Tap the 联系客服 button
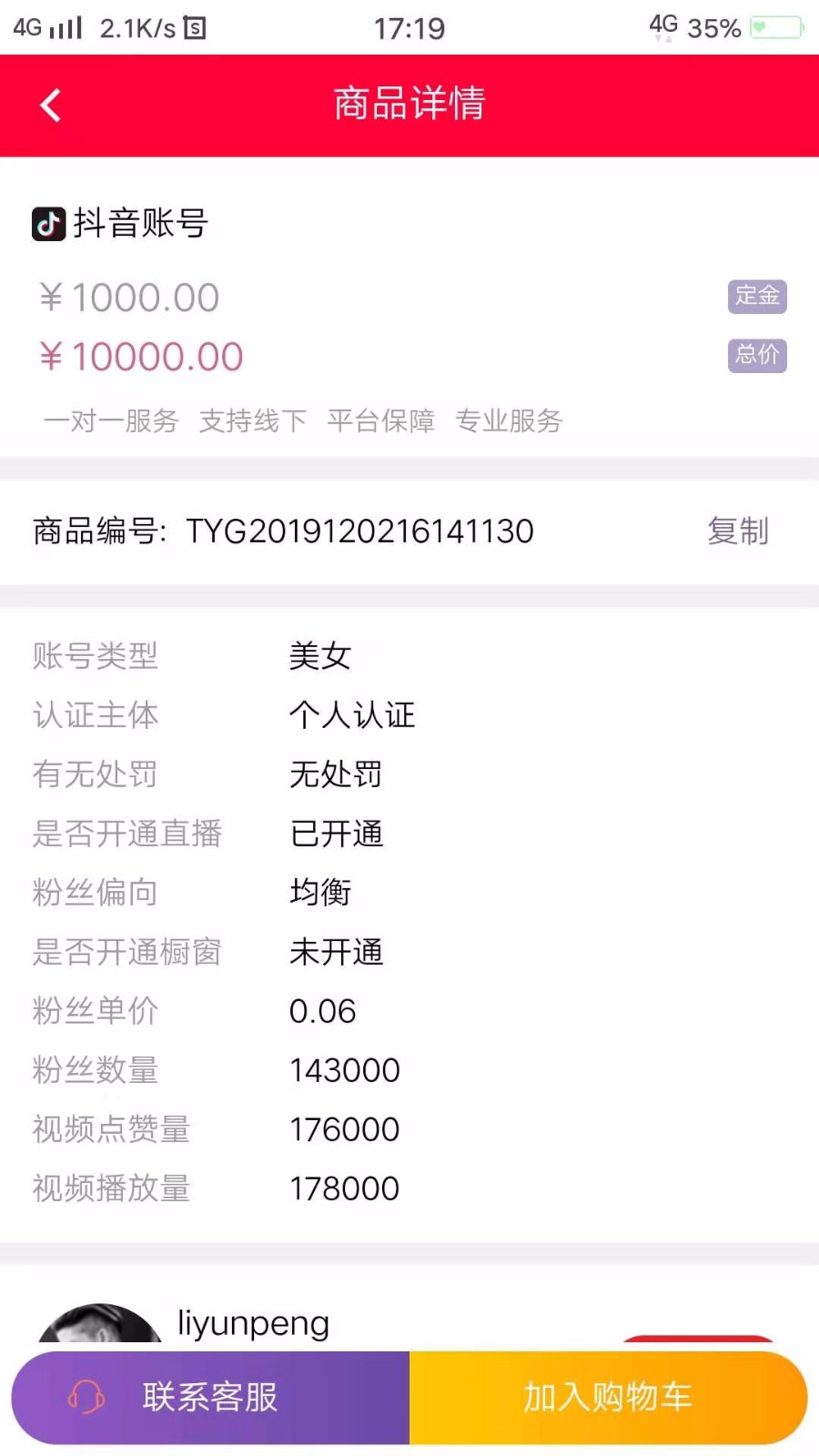 pyautogui.click(x=208, y=1397)
